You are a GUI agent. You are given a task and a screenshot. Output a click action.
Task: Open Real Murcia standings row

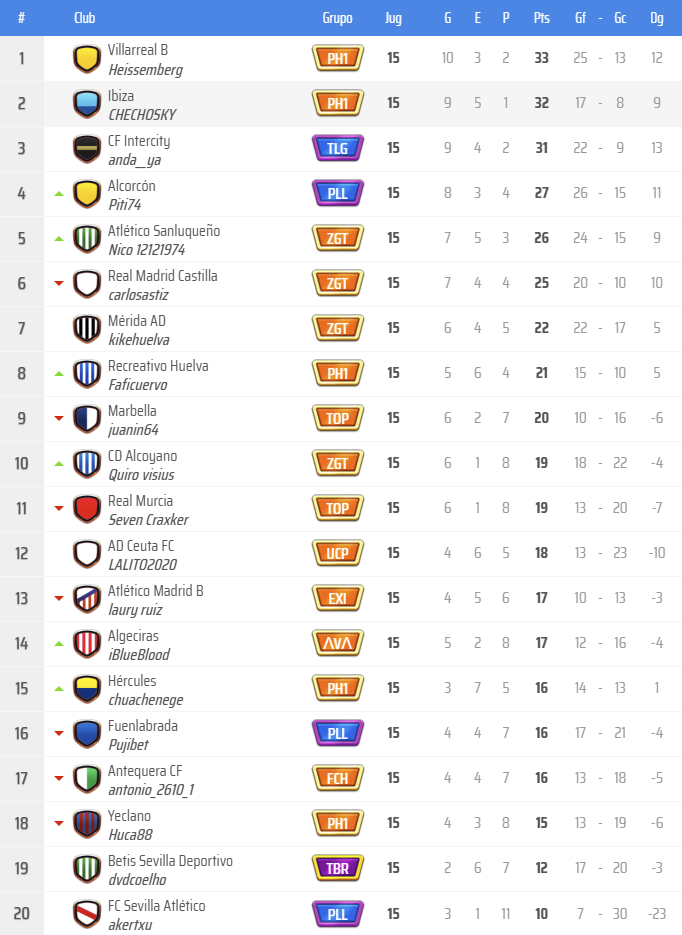[140, 501]
